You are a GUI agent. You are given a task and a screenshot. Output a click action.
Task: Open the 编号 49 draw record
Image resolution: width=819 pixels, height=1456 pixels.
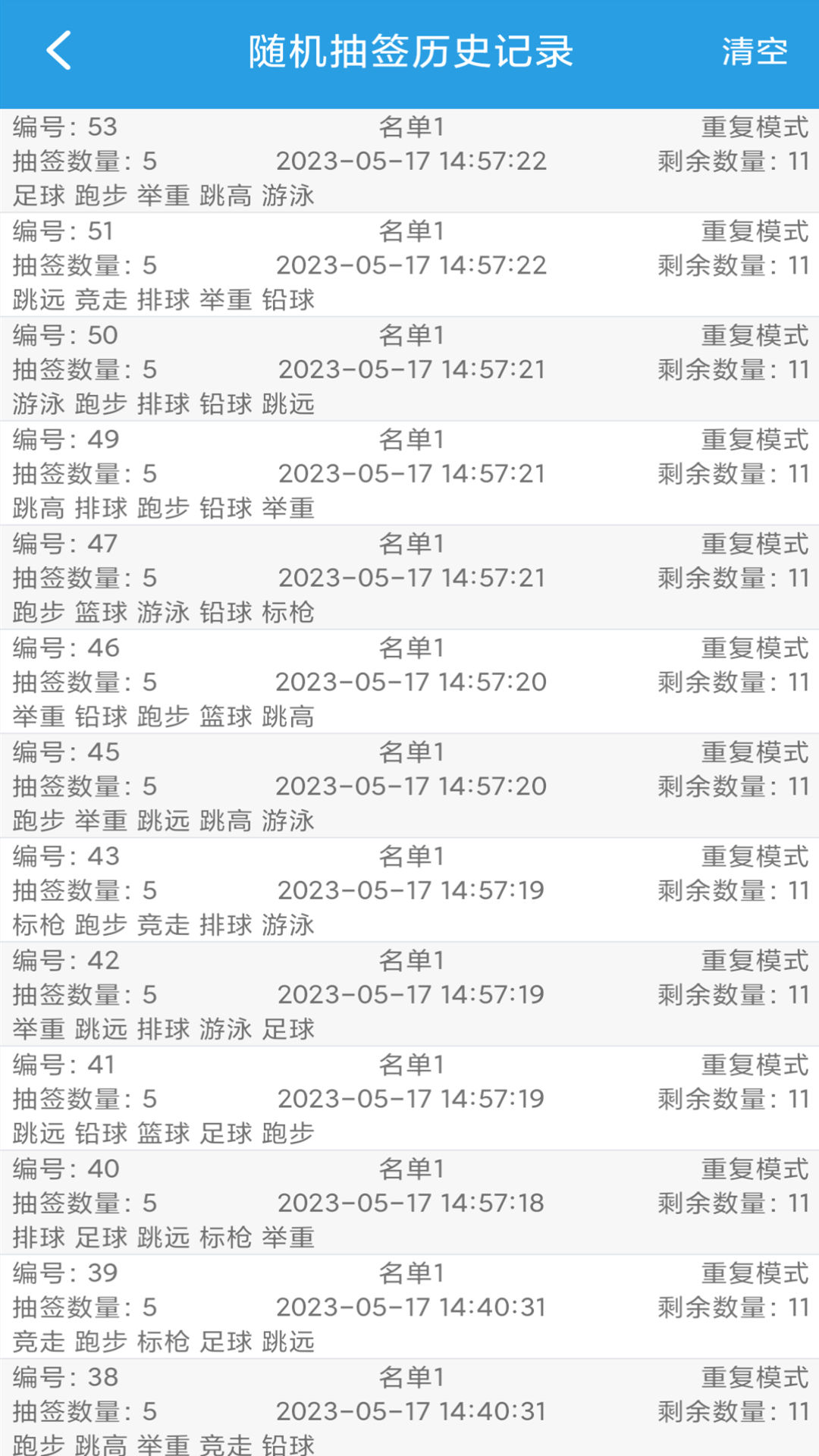(x=409, y=474)
